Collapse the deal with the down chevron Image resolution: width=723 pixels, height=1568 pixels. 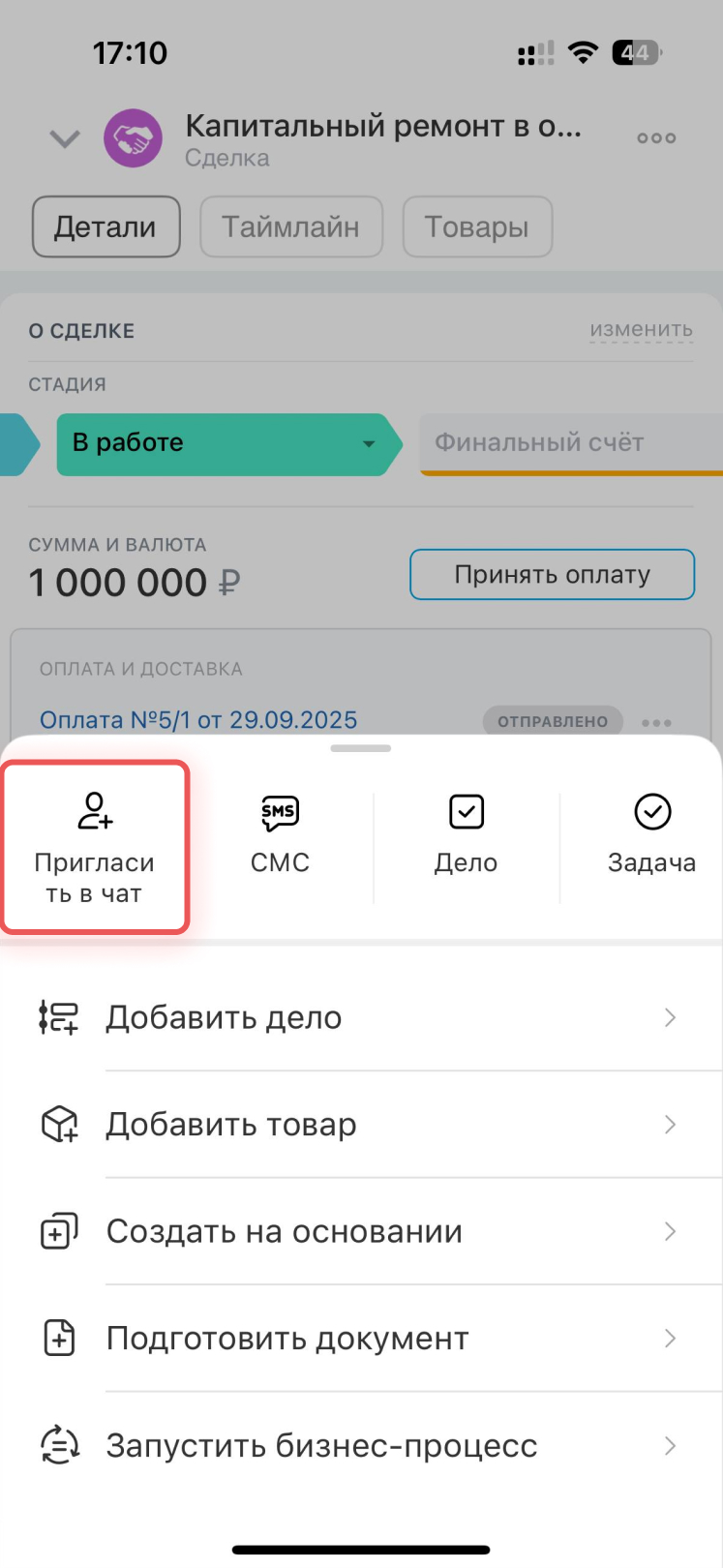click(x=65, y=139)
